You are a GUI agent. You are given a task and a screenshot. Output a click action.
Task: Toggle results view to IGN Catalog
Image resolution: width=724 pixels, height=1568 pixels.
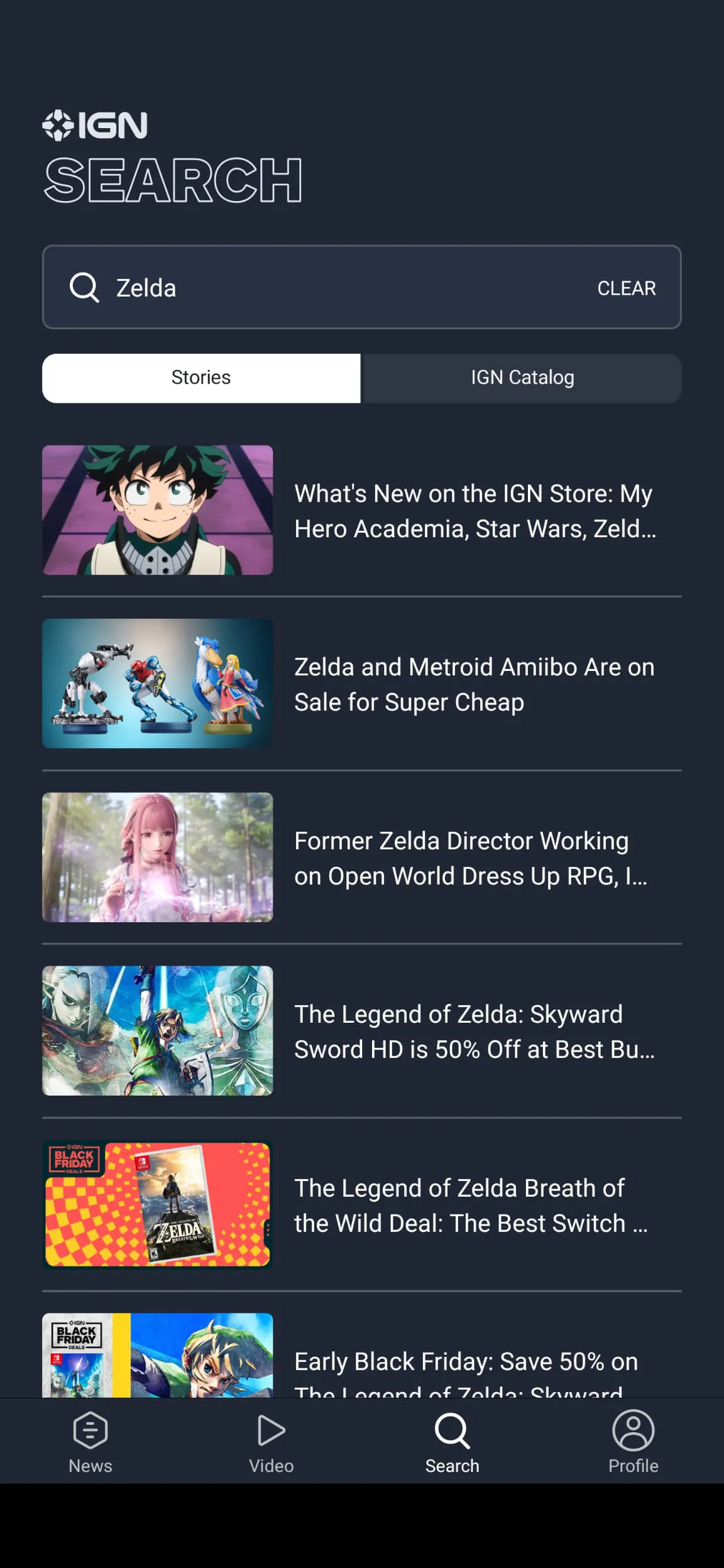pyautogui.click(x=522, y=377)
